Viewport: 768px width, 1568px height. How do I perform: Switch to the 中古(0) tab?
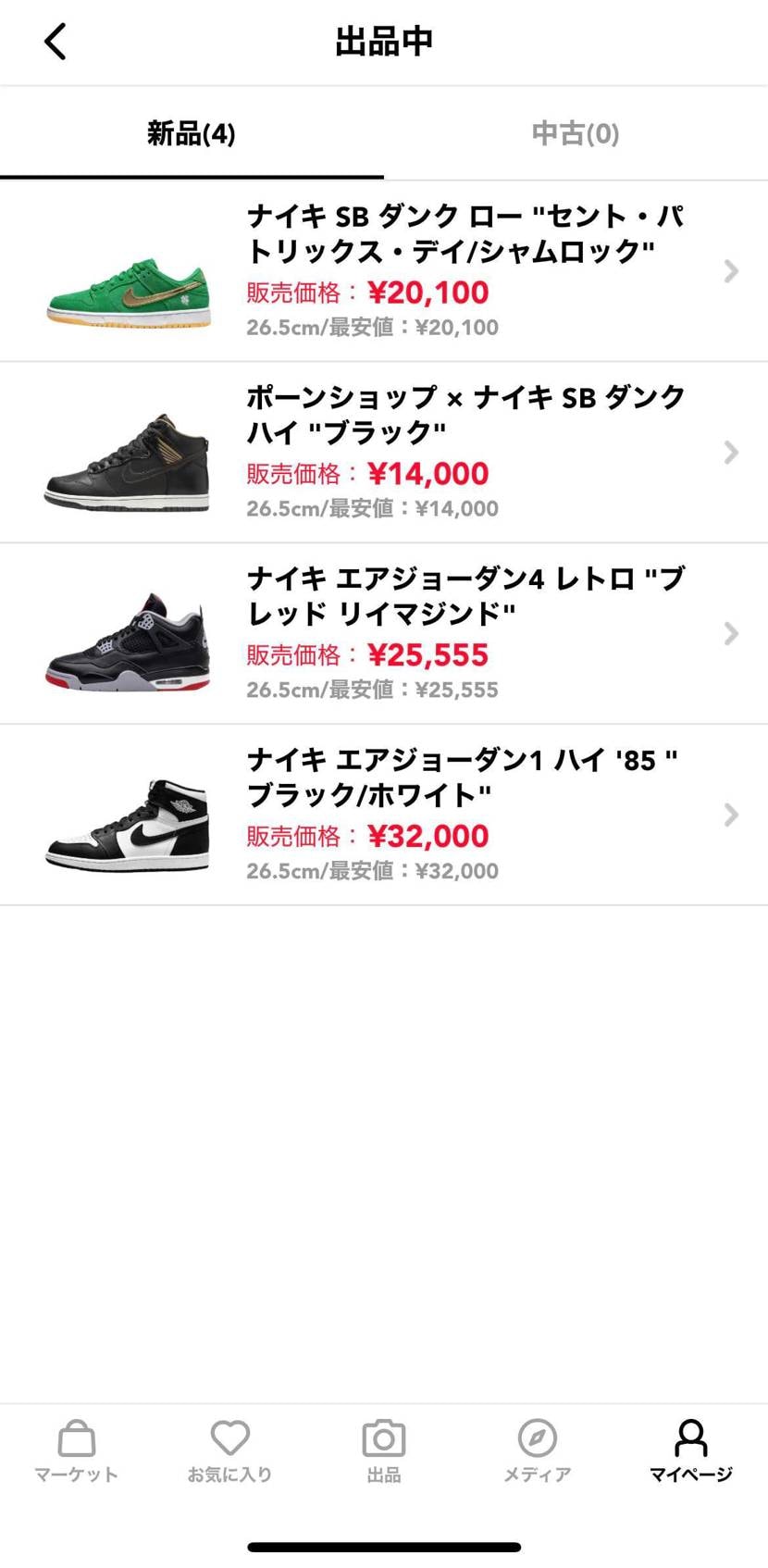click(576, 133)
